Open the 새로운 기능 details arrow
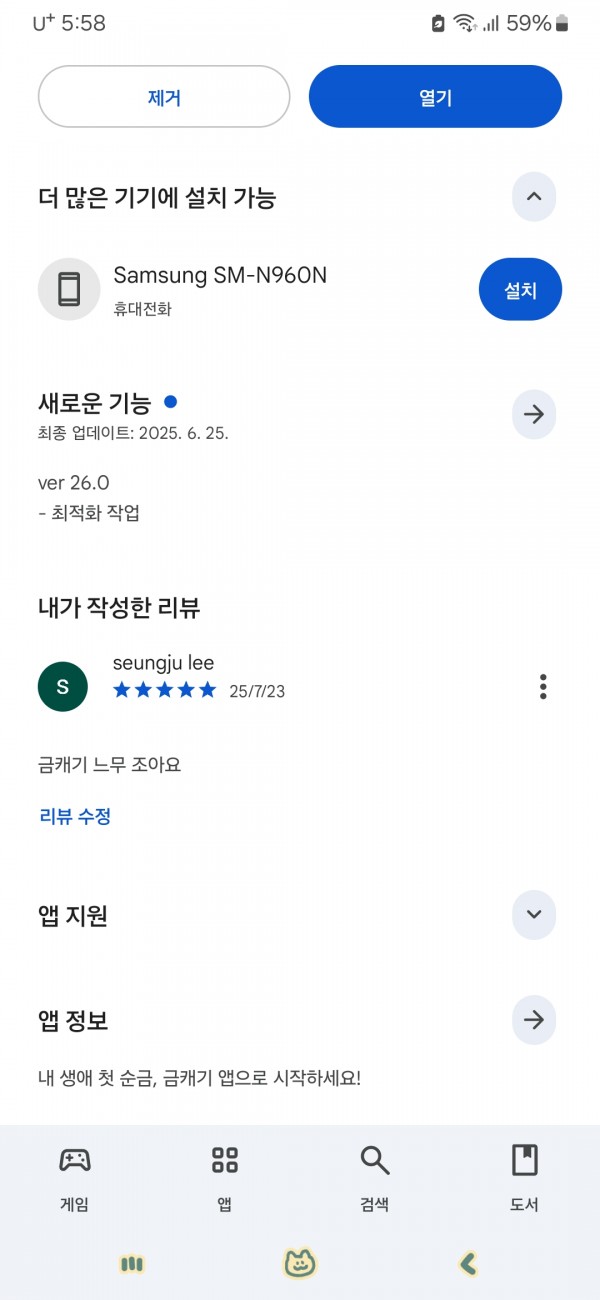Screen dimensions: 600x1300 click(x=534, y=414)
